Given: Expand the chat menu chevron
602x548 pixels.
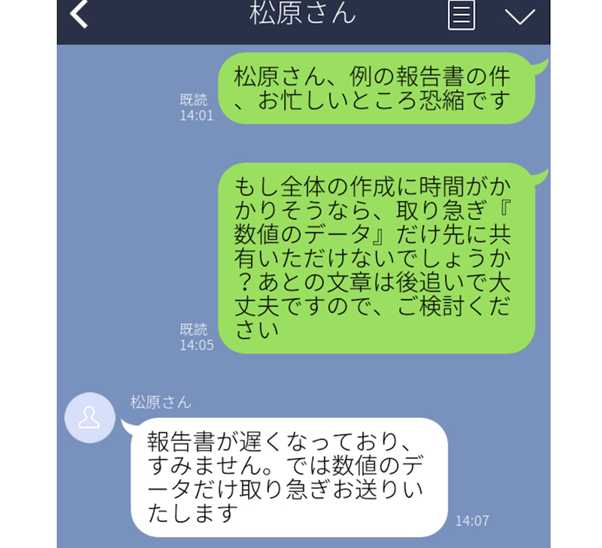Looking at the screenshot, I should 520,16.
